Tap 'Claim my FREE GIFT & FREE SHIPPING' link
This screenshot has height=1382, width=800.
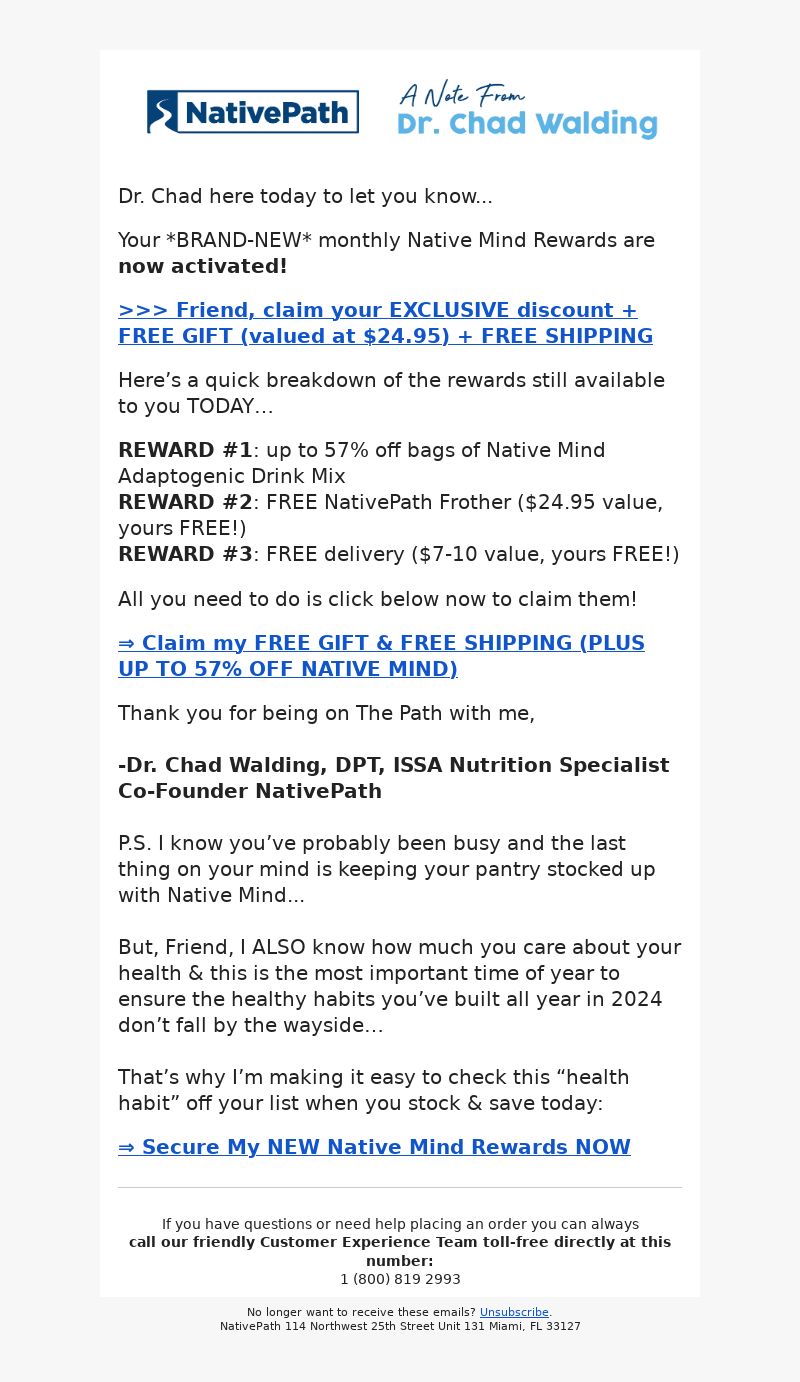[381, 656]
